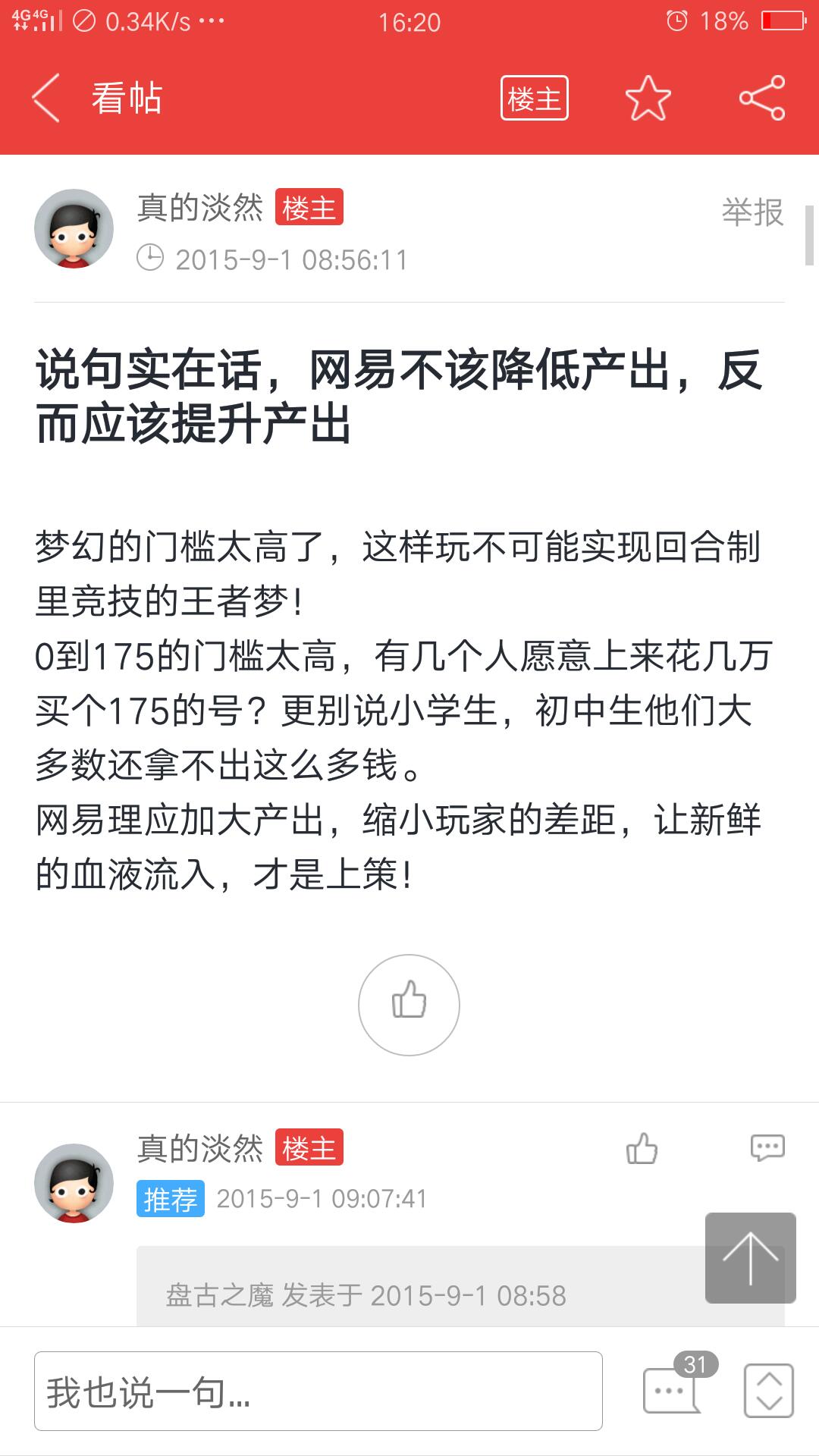Open 真的淡然's avatar on the reply

(74, 1183)
